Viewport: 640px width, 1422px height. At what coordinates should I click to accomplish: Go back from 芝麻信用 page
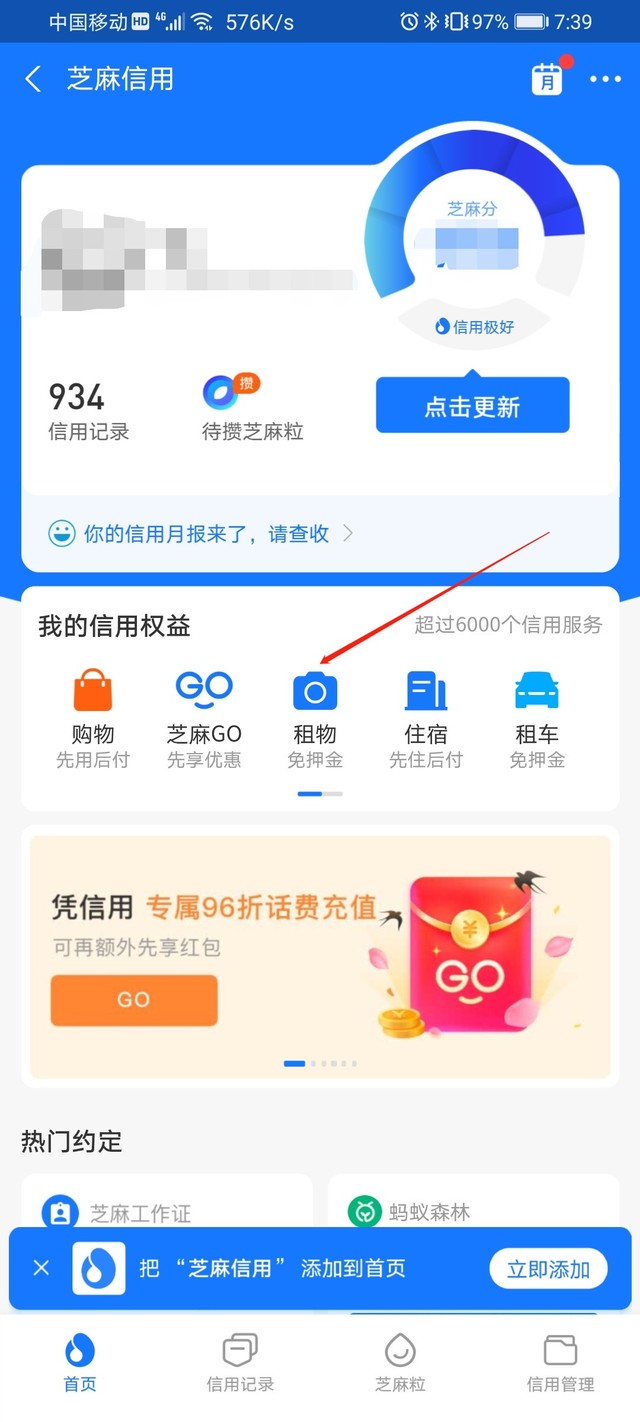click(x=33, y=80)
